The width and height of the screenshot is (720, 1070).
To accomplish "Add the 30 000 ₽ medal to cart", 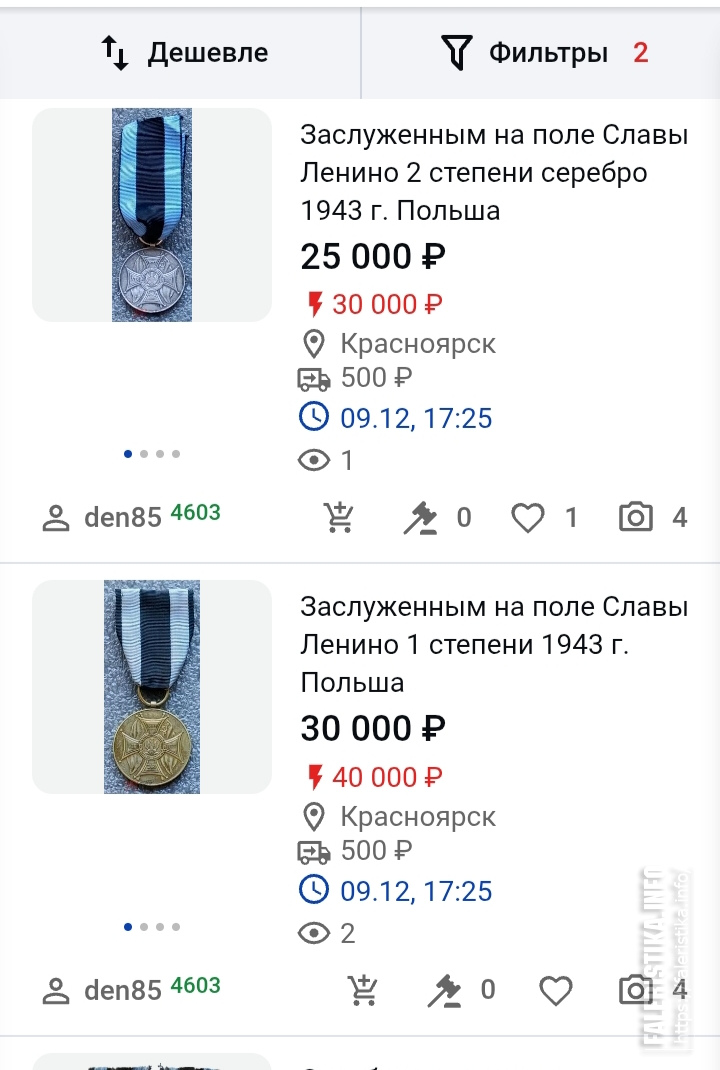I will coord(363,990).
